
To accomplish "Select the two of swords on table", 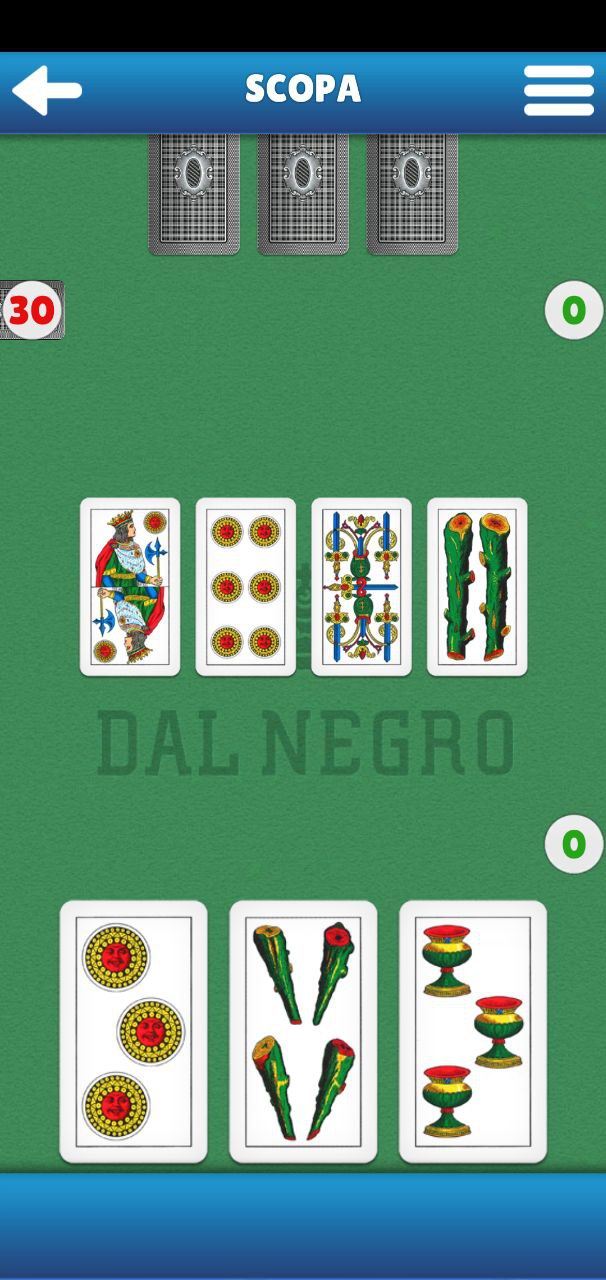I will pos(362,587).
